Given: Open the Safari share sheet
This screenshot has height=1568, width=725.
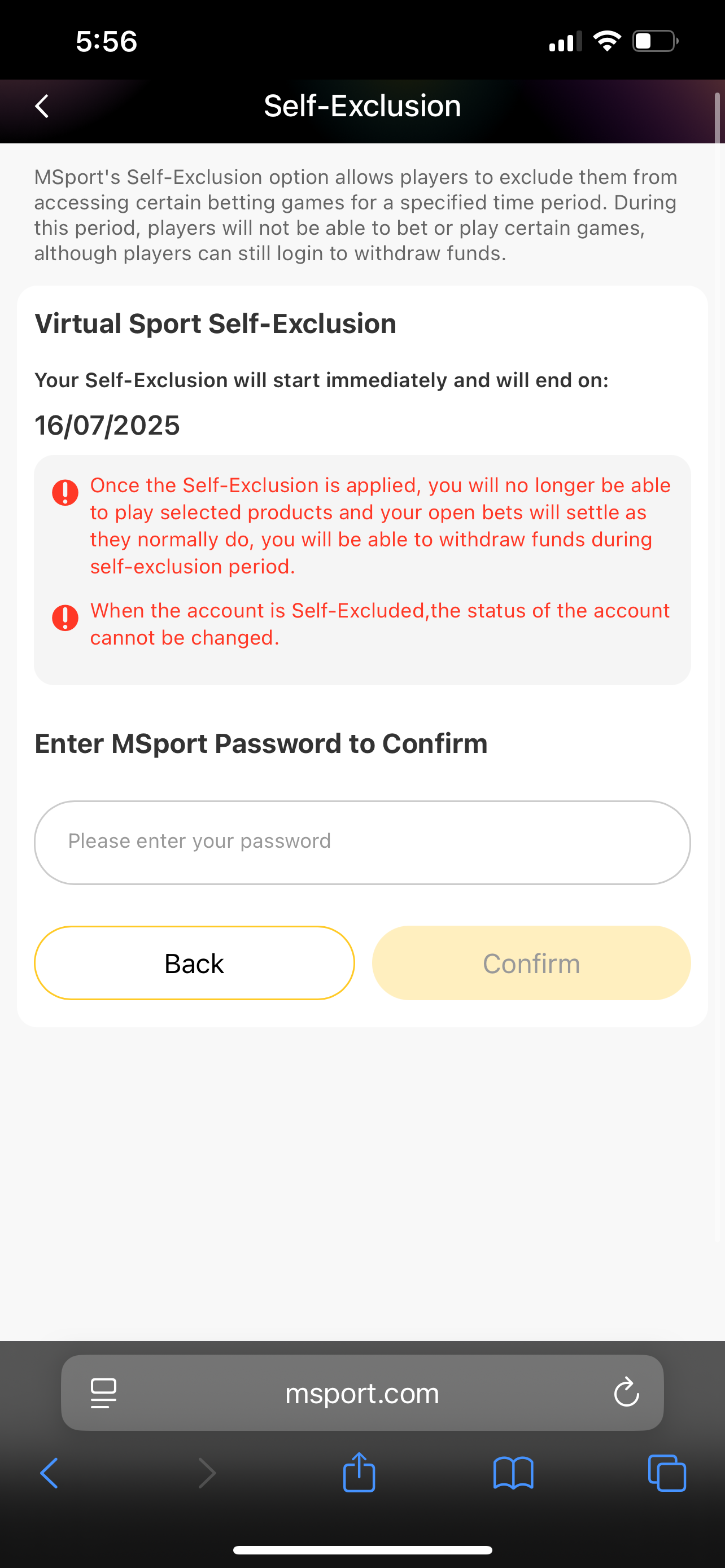Looking at the screenshot, I should click(359, 1473).
